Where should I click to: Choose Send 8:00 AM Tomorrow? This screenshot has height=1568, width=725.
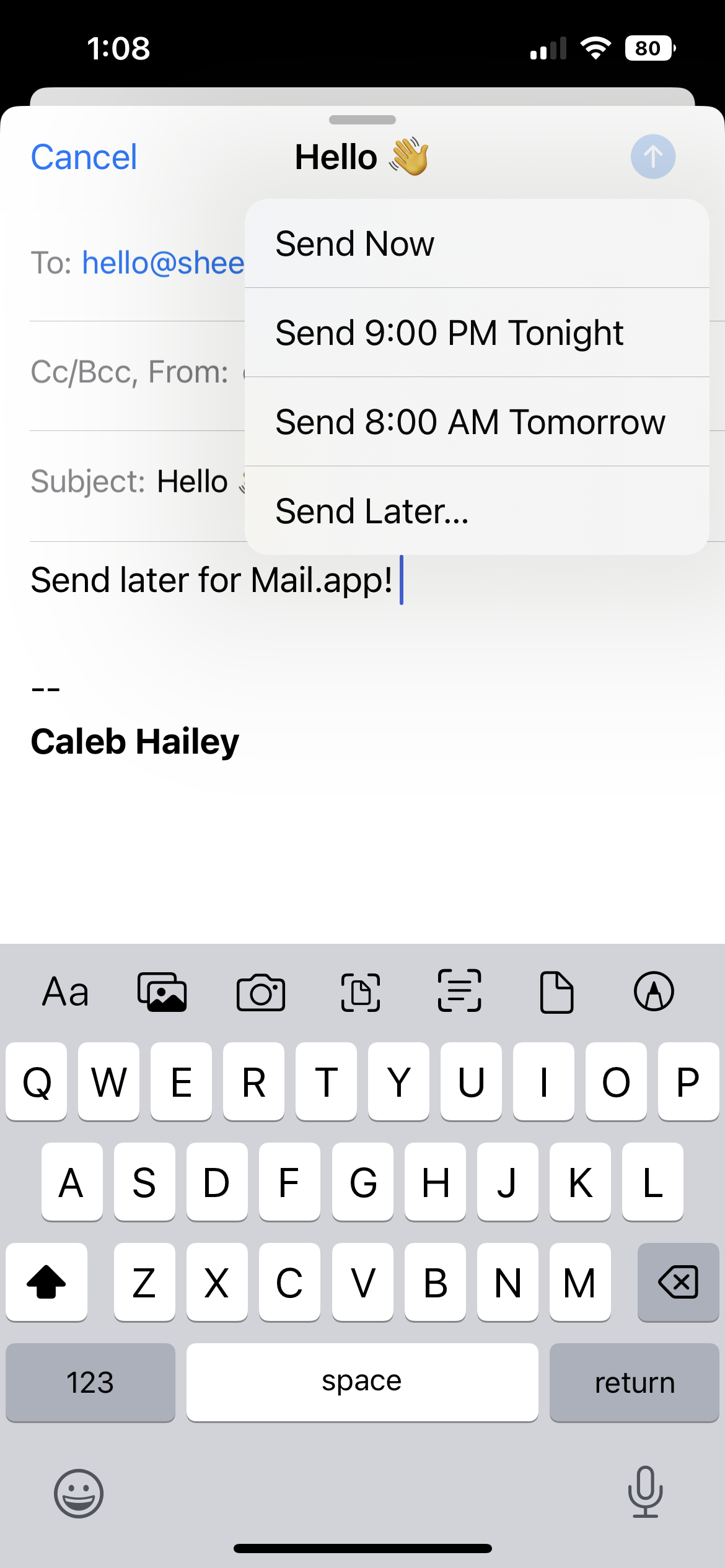(x=477, y=422)
